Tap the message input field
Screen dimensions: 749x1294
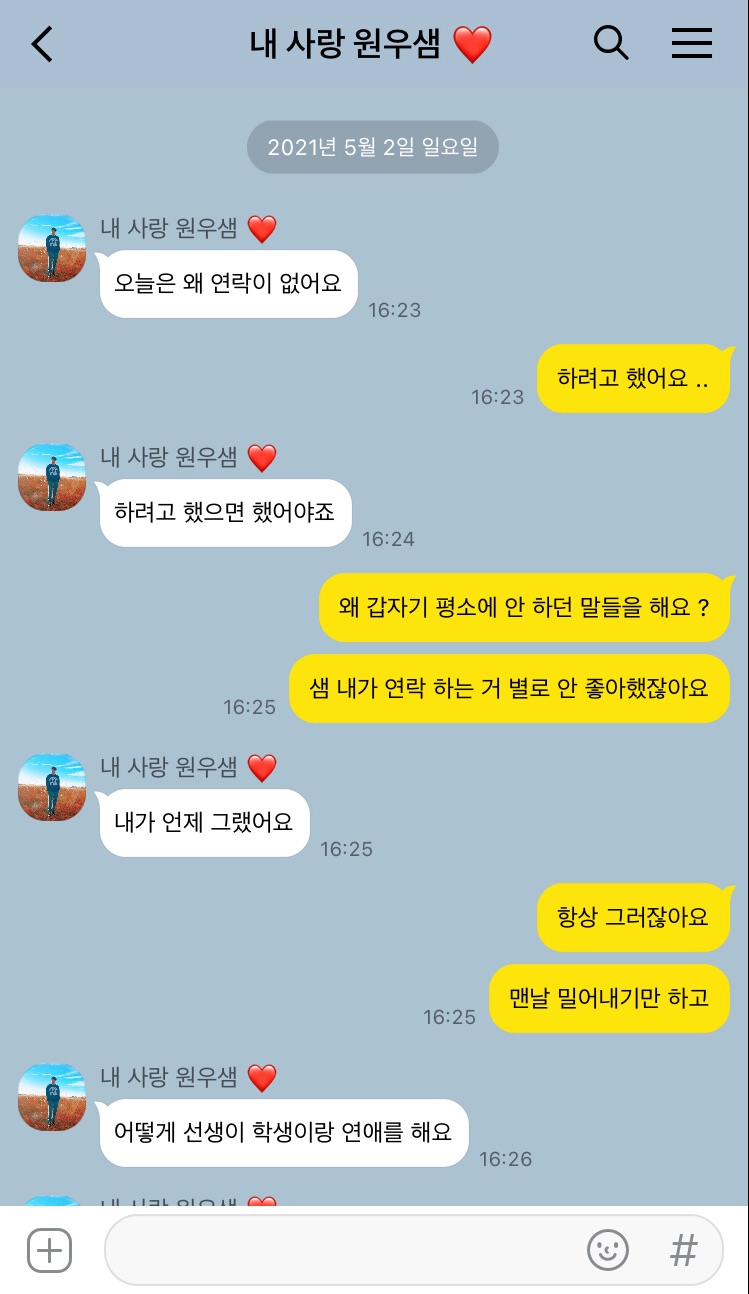350,1249
